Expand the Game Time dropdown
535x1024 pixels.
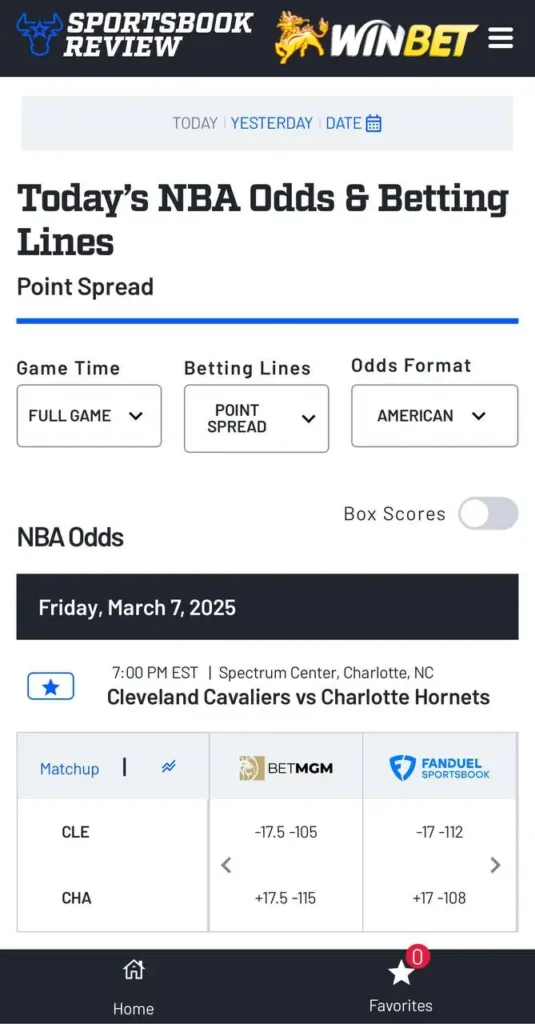(x=89, y=415)
